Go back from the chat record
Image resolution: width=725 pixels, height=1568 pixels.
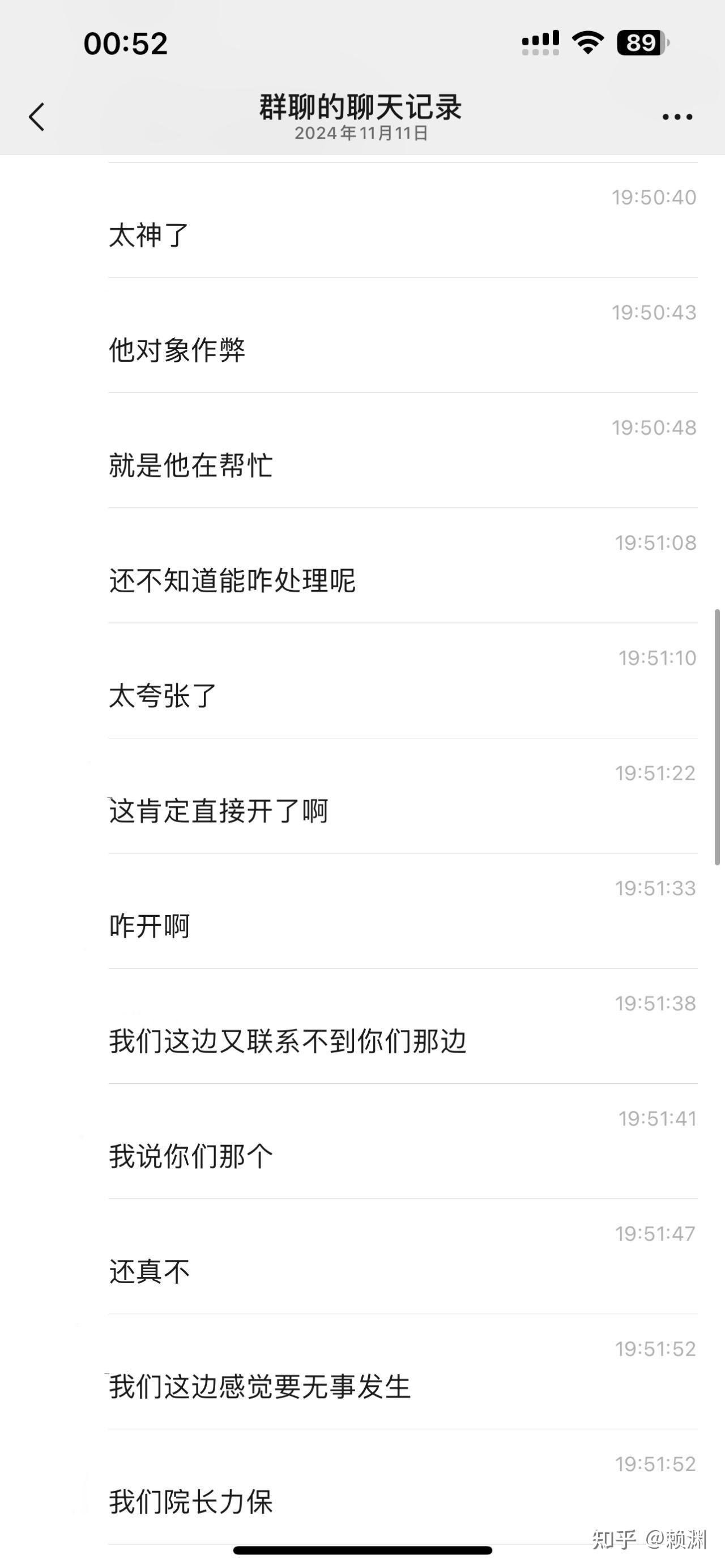coord(37,116)
